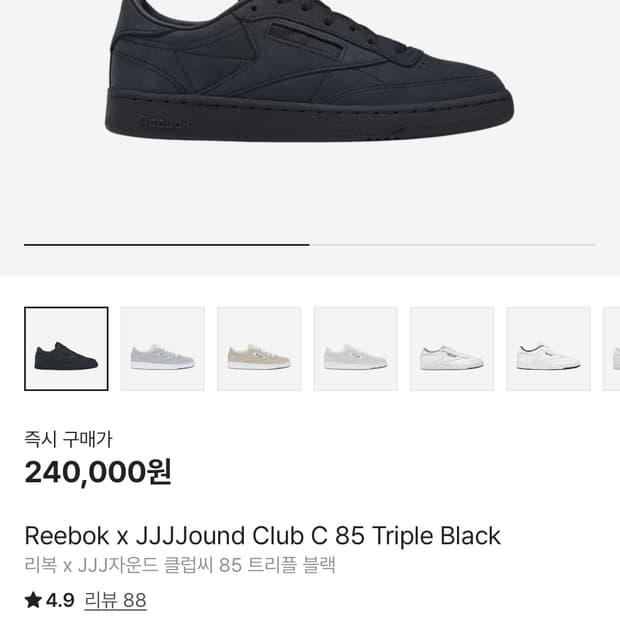620x620 pixels.
Task: Pick the white sneaker with dark sole
Action: tap(548, 349)
